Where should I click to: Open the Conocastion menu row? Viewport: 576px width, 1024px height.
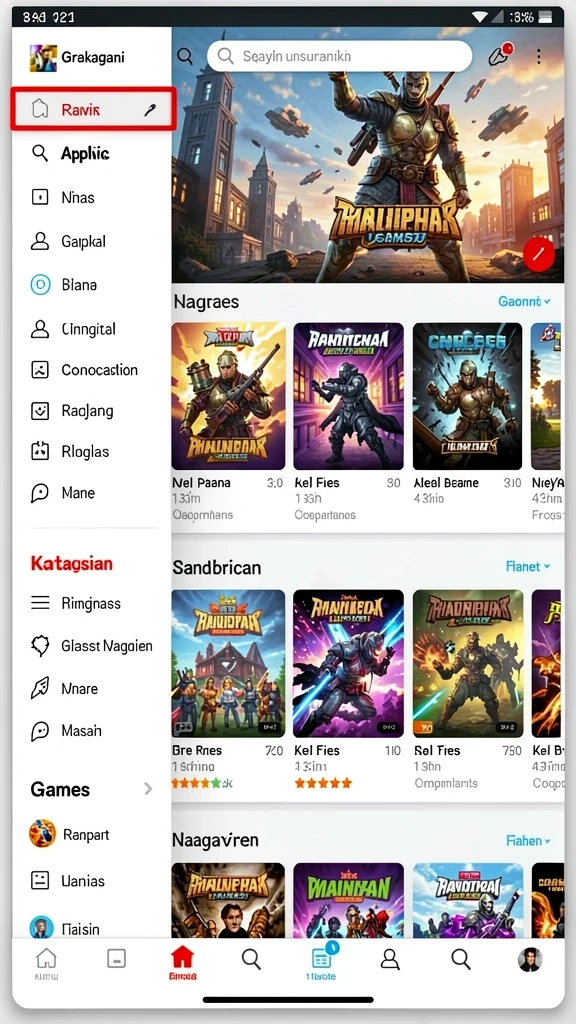91,370
